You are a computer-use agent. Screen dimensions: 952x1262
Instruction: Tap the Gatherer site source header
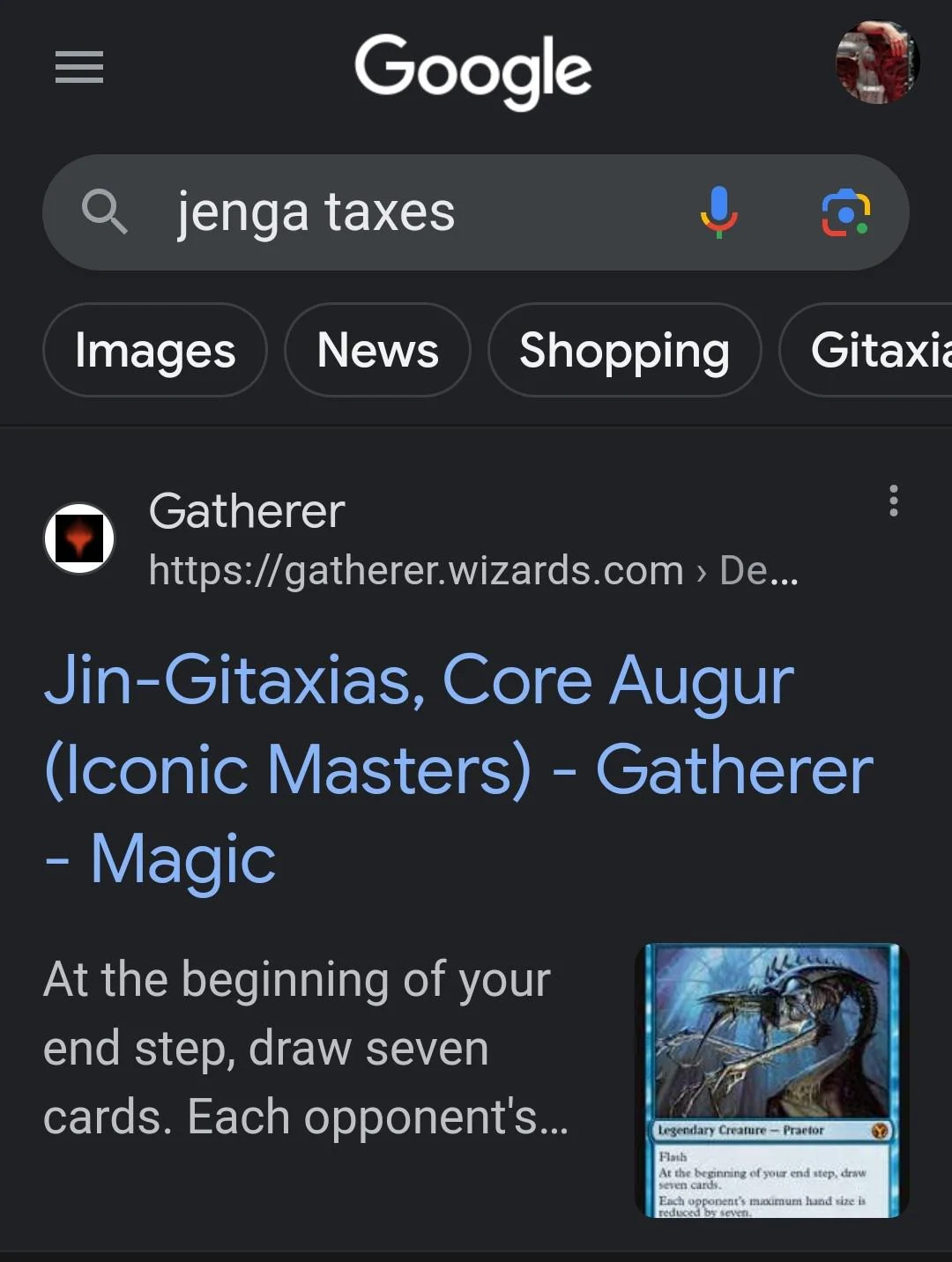(247, 511)
